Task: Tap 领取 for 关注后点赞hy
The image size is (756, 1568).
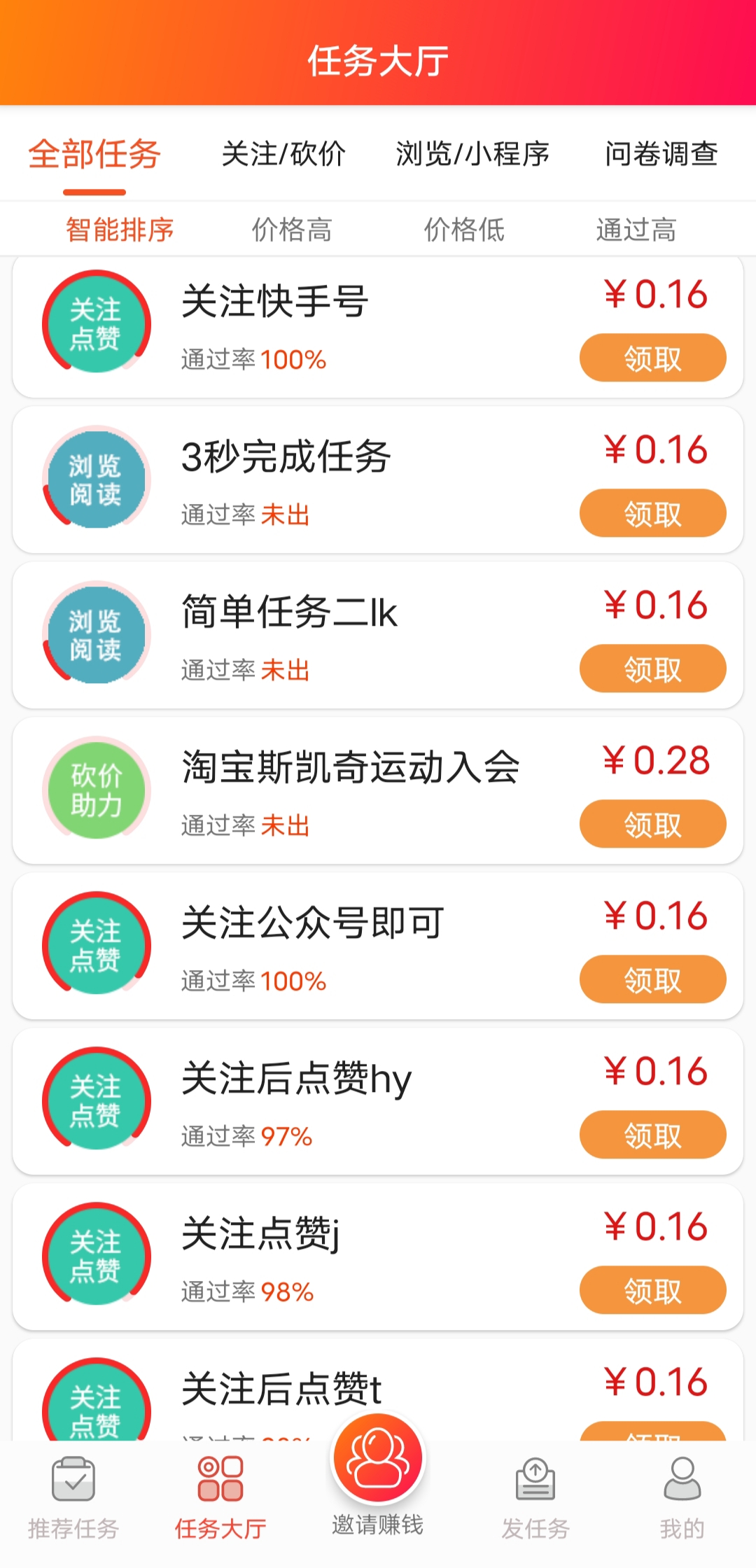Action: tap(652, 1135)
